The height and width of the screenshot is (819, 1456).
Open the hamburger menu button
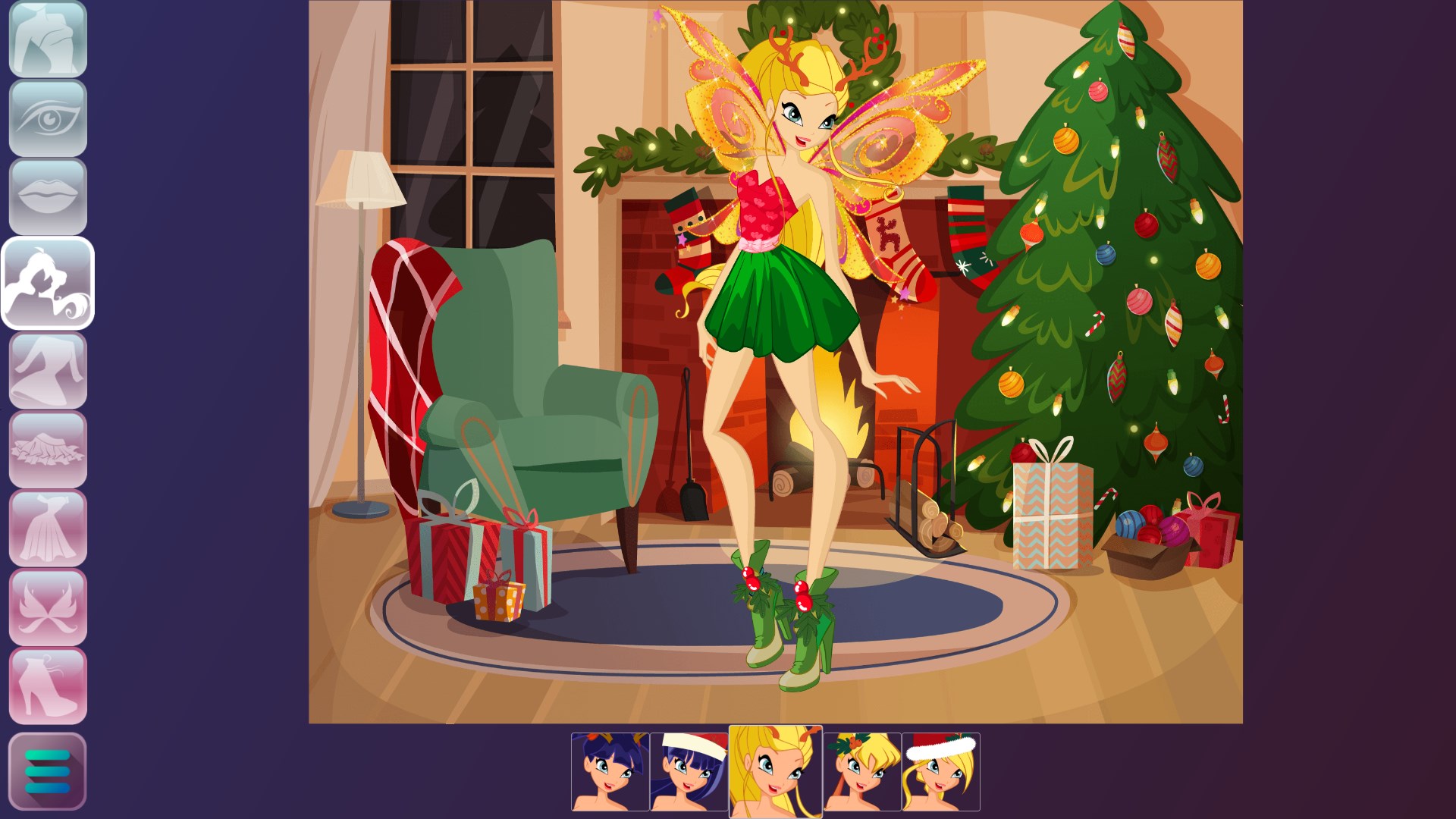48,771
